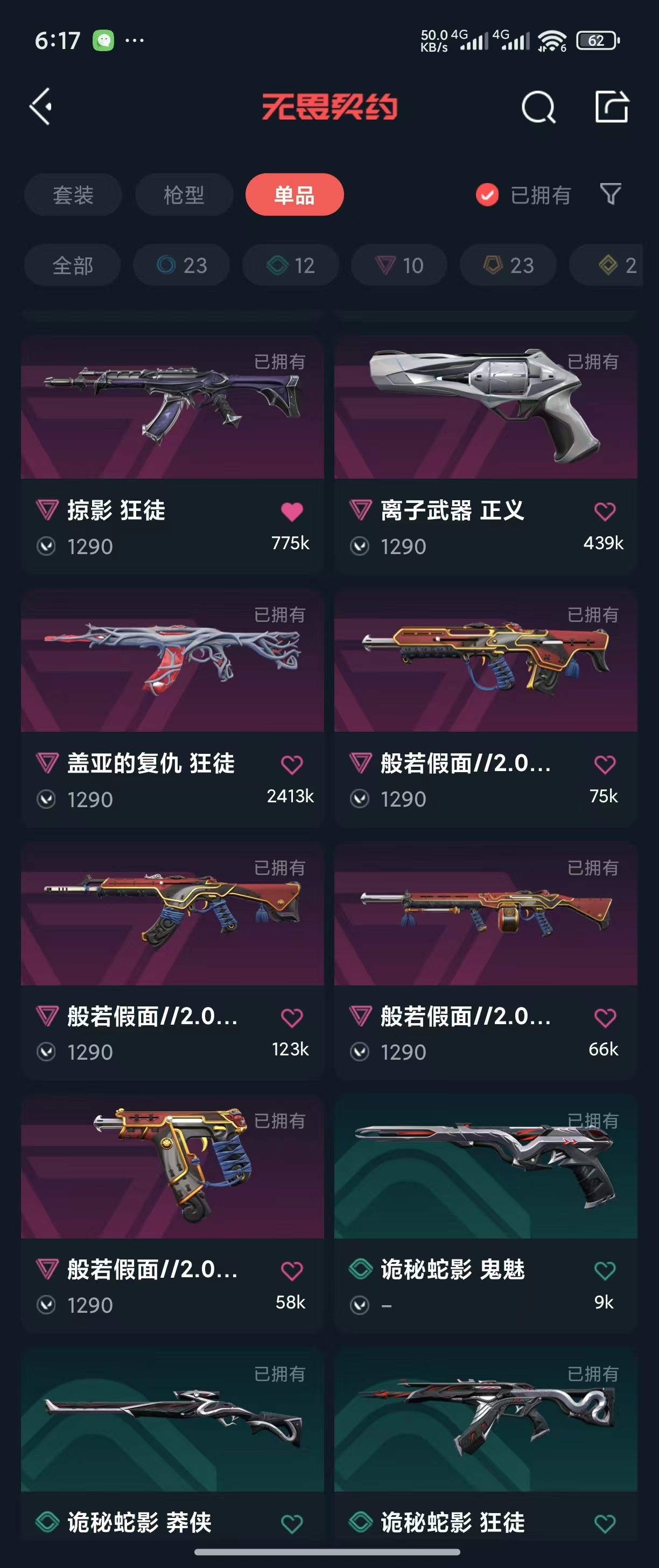Open the search icon in the header

coord(538,107)
